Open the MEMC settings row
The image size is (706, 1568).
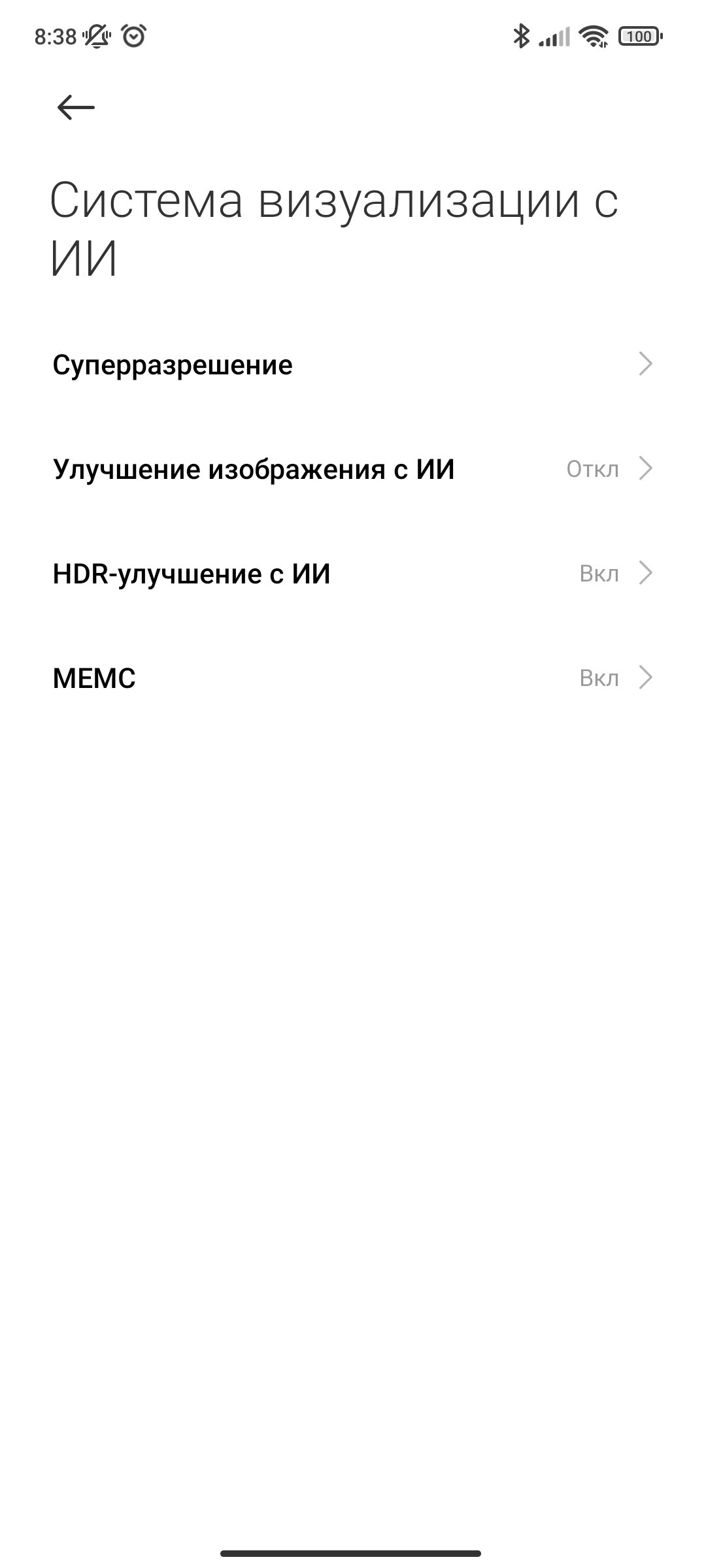click(x=353, y=678)
